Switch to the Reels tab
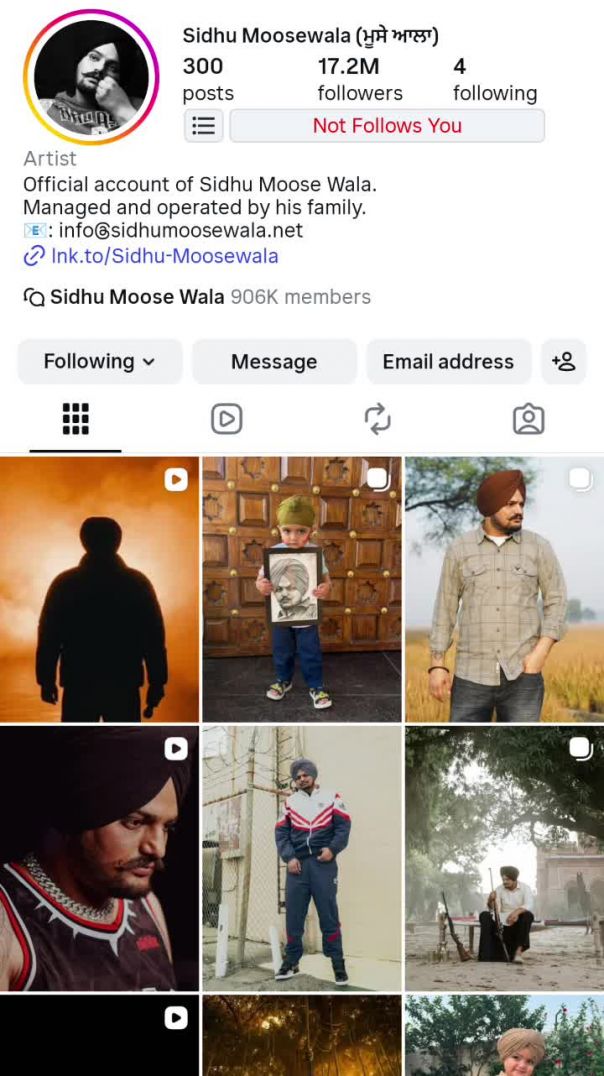Image resolution: width=604 pixels, height=1076 pixels. coord(227,419)
